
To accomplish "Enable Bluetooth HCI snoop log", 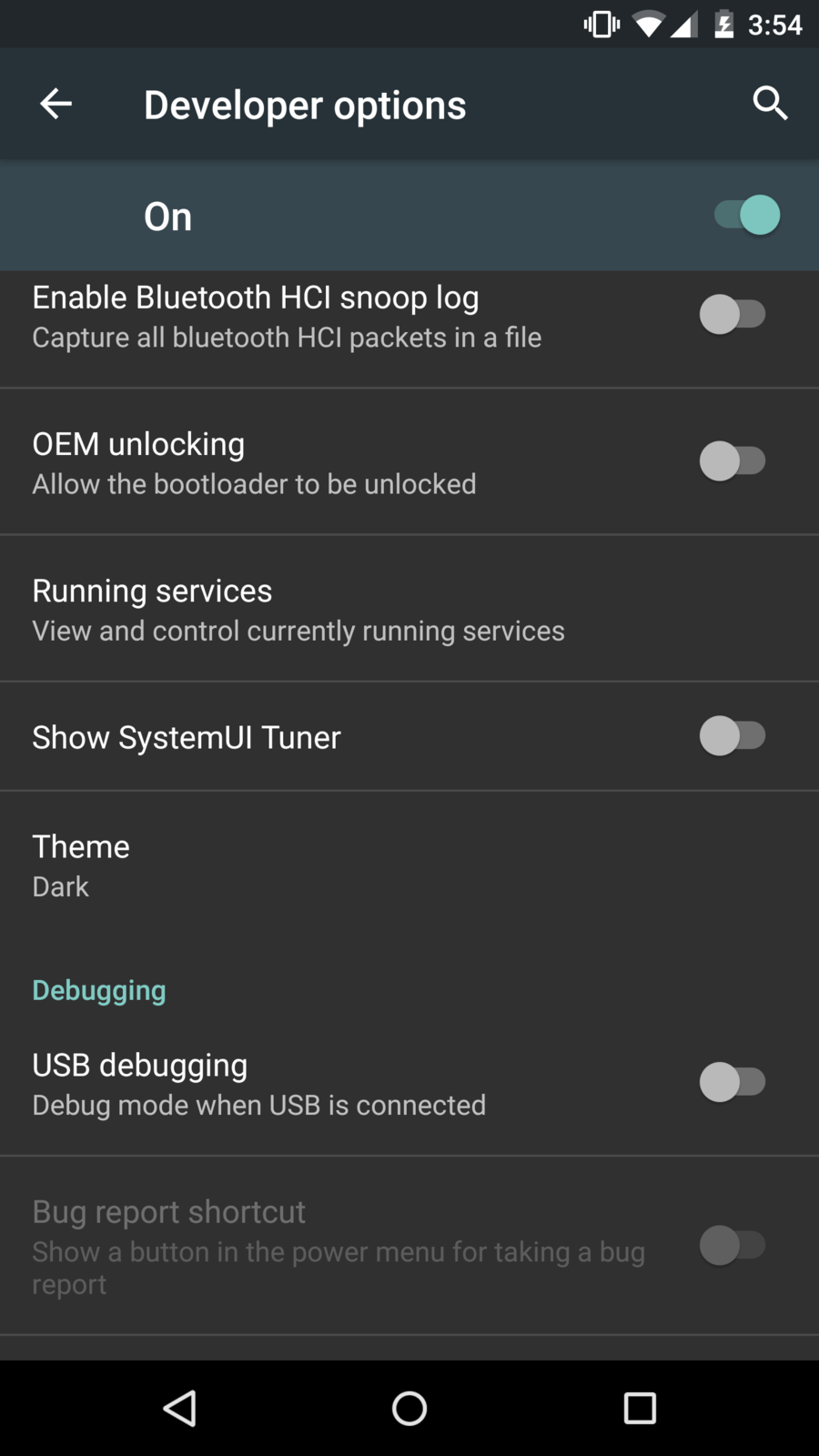I will pyautogui.click(x=733, y=315).
